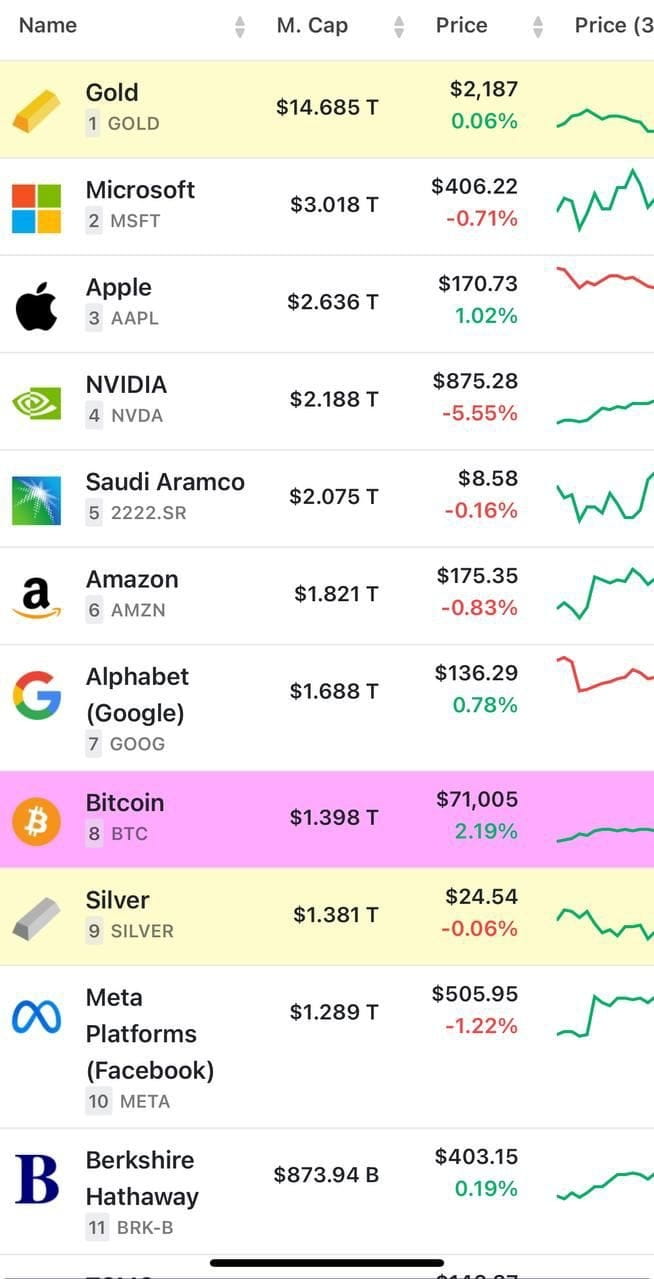This screenshot has height=1279, width=654.
Task: Open Alphabet (Google) details
Action: [137, 694]
